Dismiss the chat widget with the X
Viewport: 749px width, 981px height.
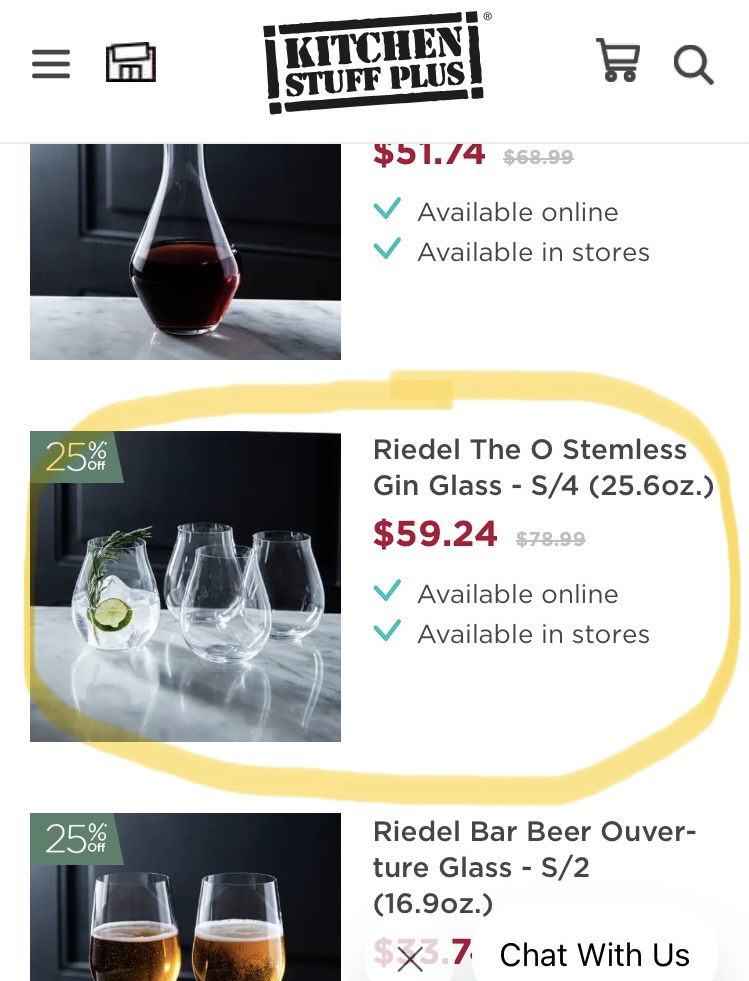click(x=410, y=958)
